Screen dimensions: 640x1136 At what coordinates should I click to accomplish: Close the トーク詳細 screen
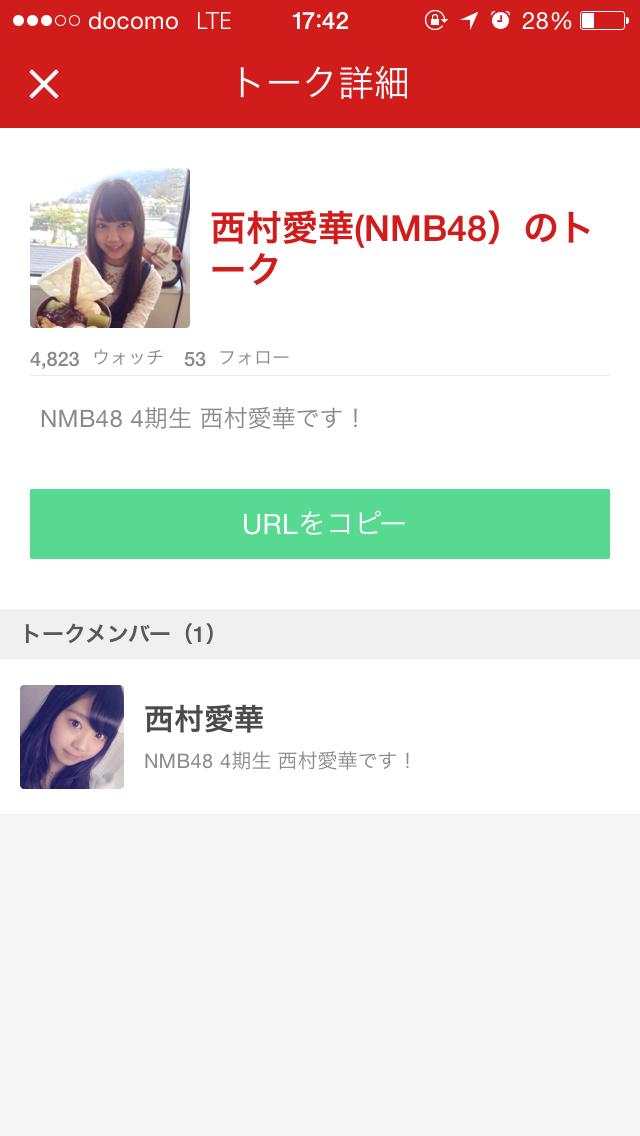44,84
